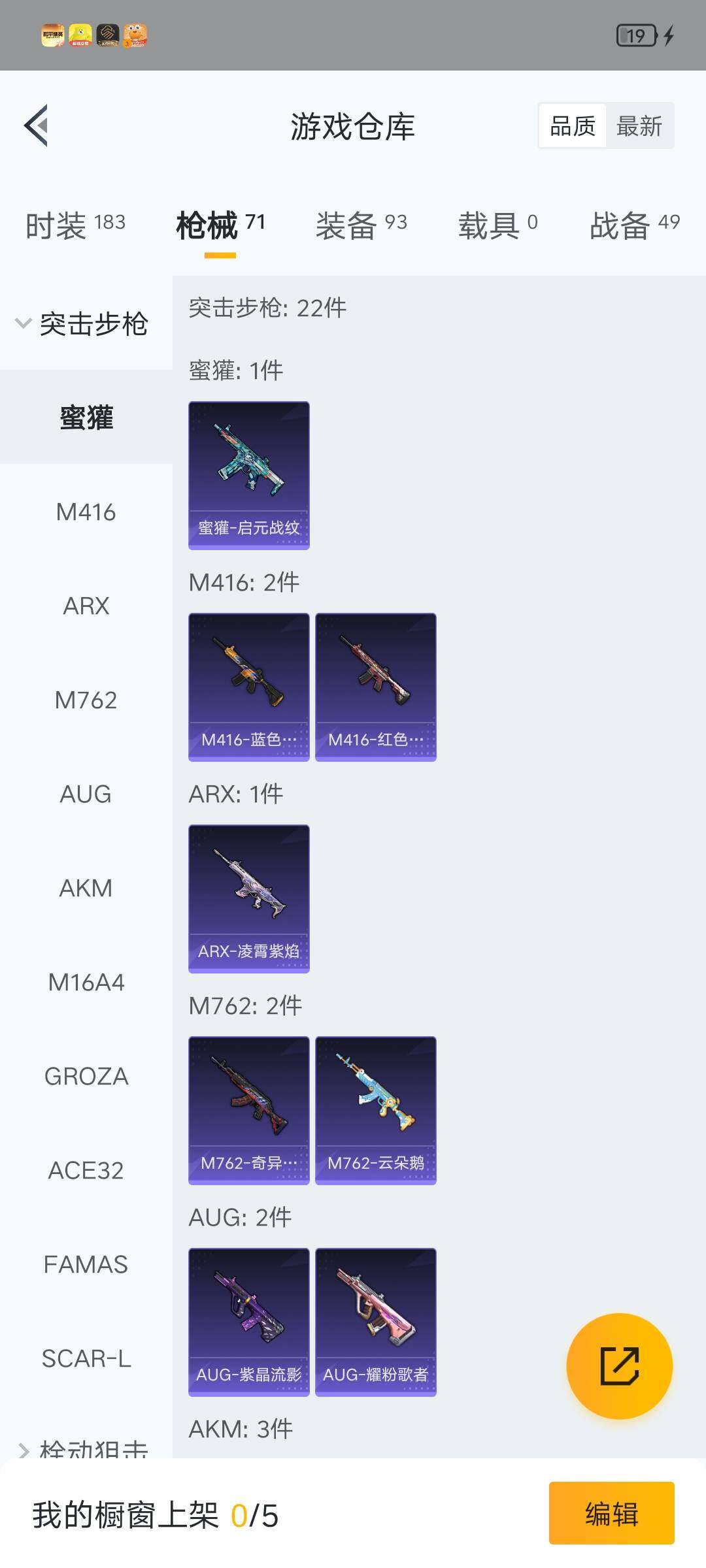706x1568 pixels.
Task: View the ARX-凌霄紫焰 skin
Action: pyautogui.click(x=249, y=898)
